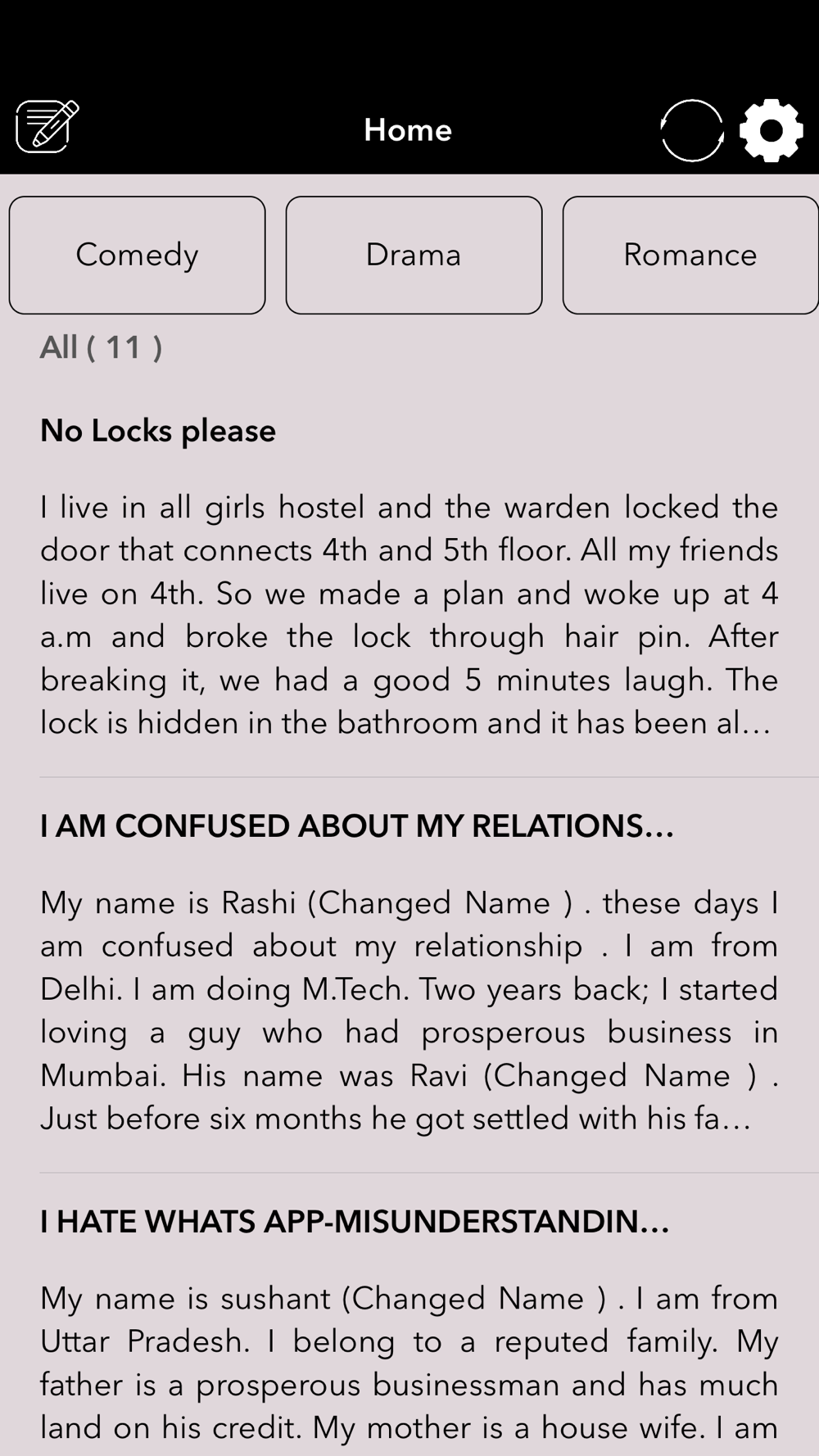Open the settings gear

(x=771, y=130)
